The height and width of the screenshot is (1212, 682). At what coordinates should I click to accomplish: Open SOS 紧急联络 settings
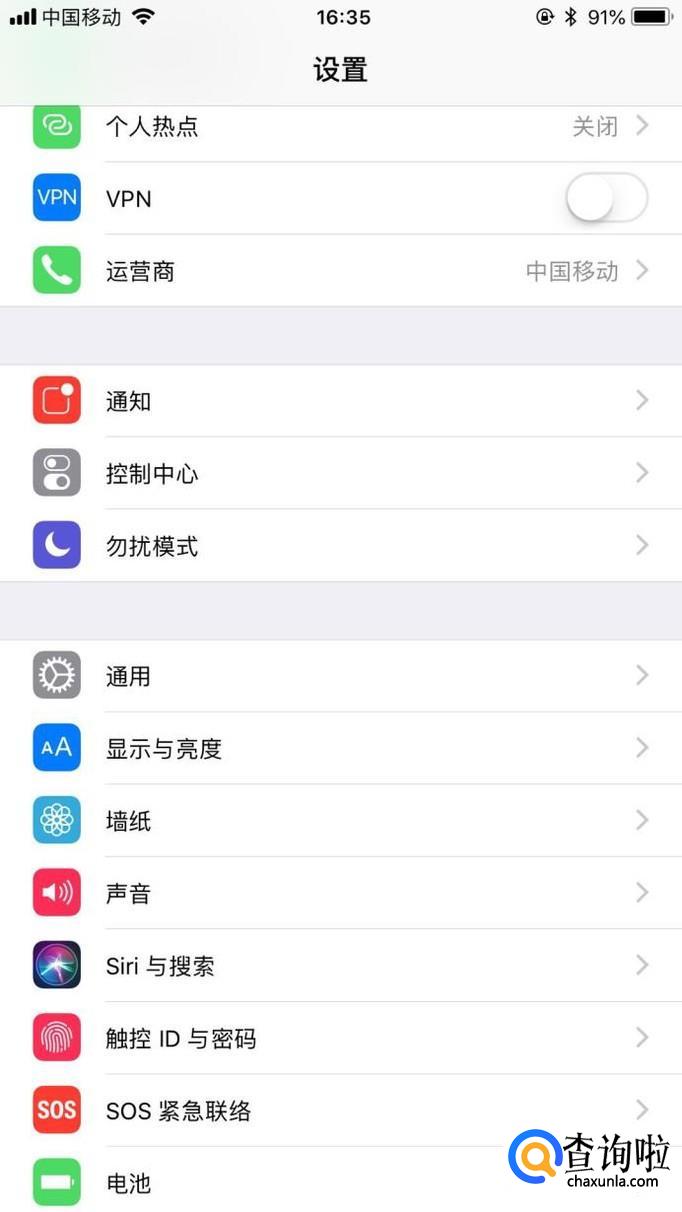click(x=340, y=1110)
